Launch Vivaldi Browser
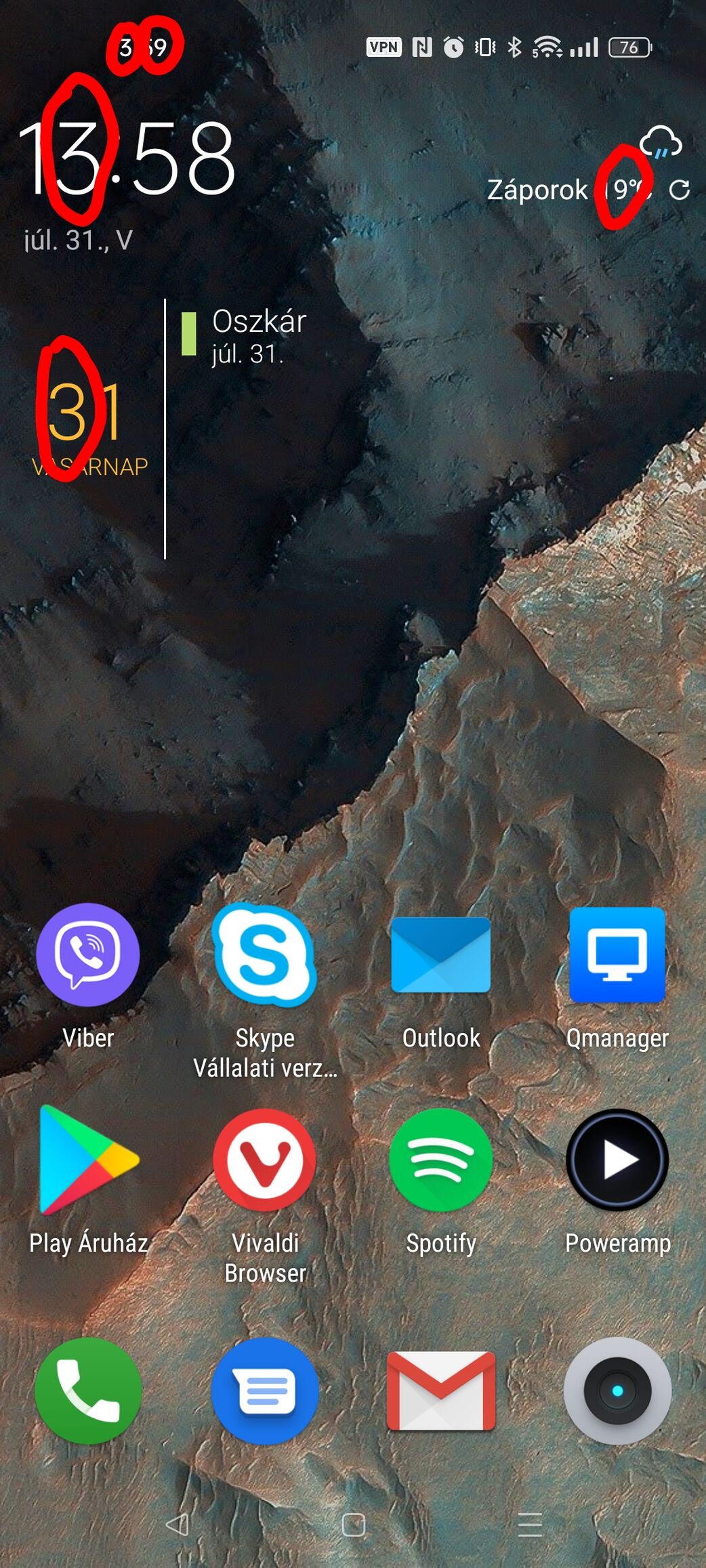Viewport: 706px width, 1568px height. [265, 1160]
